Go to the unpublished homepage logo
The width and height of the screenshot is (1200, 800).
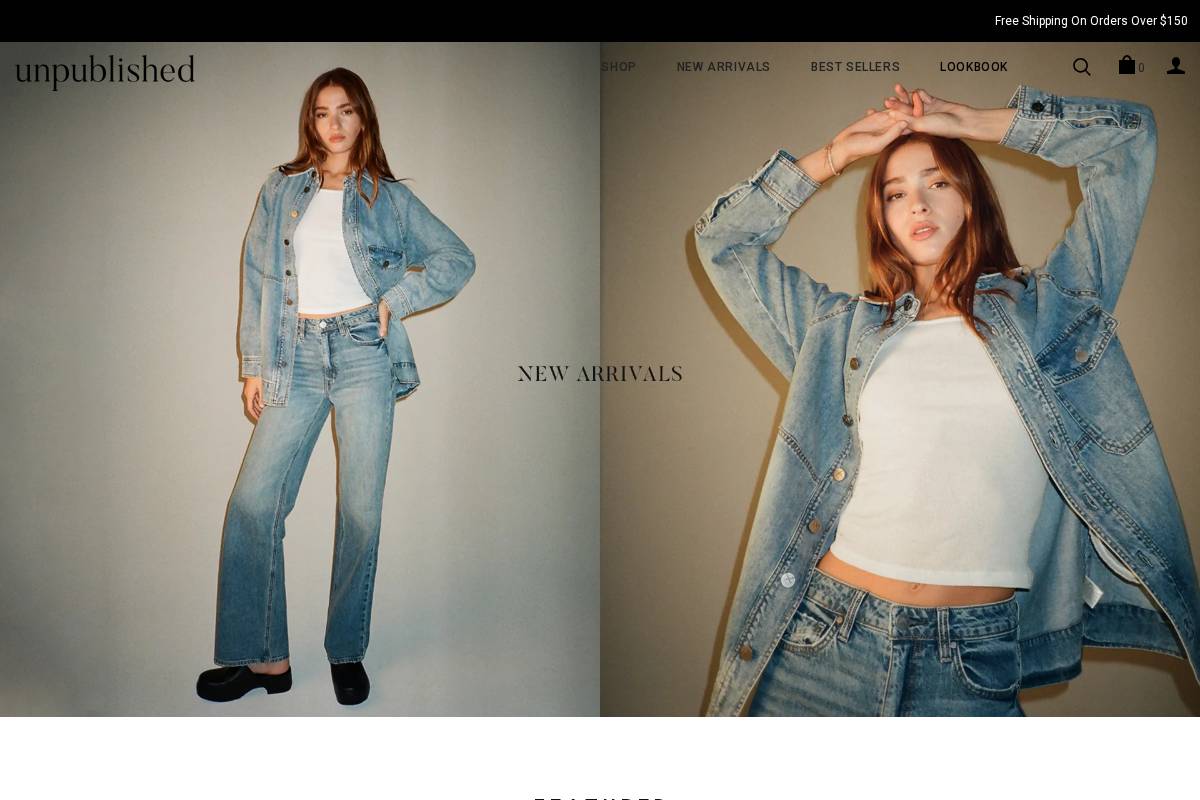105,71
